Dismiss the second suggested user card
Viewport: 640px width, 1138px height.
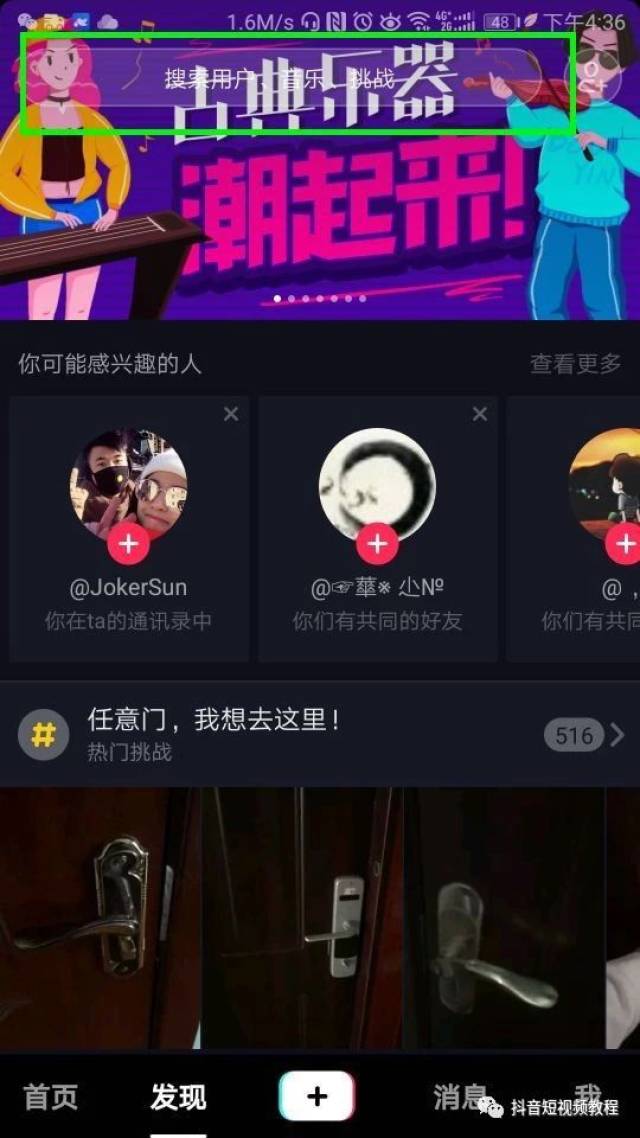tap(480, 414)
